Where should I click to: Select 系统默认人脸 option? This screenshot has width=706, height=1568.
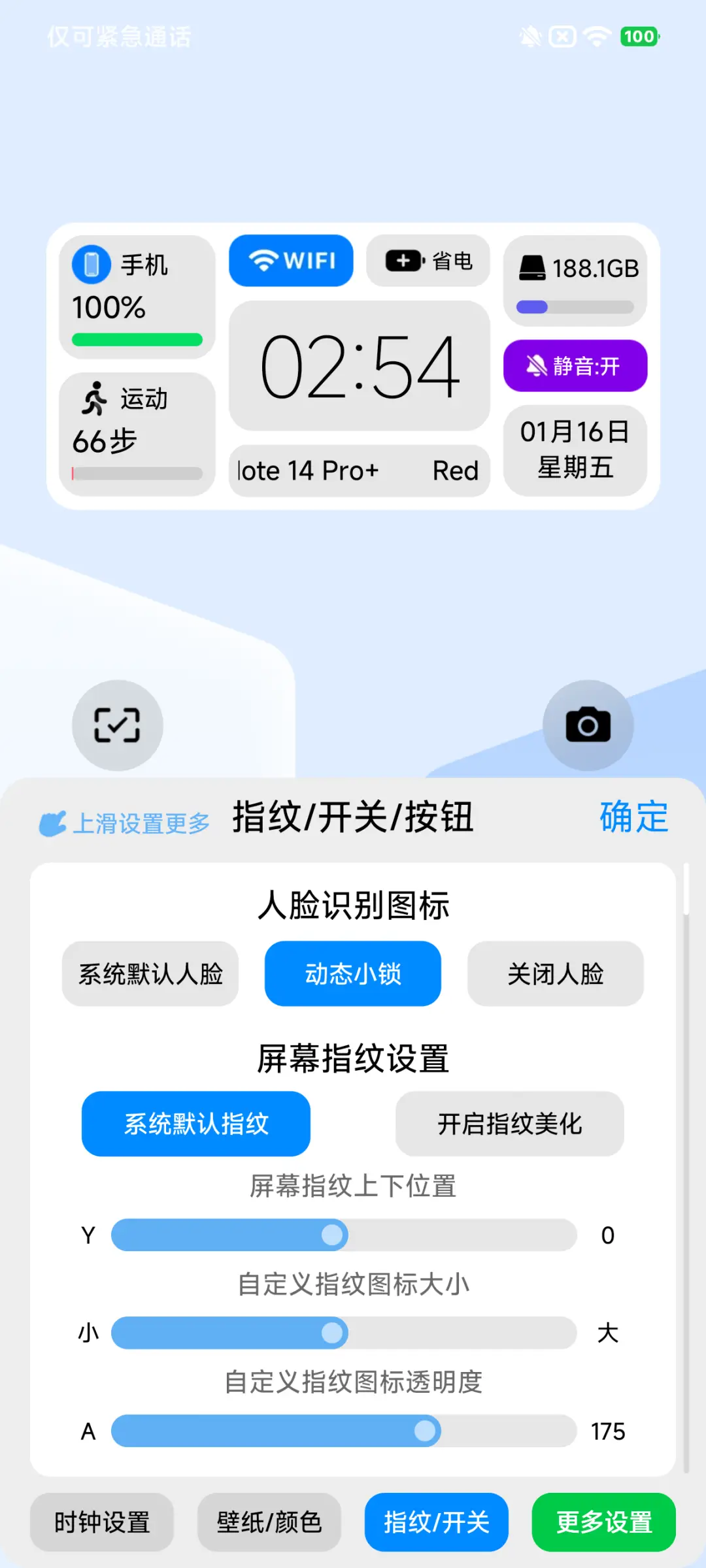(x=150, y=973)
